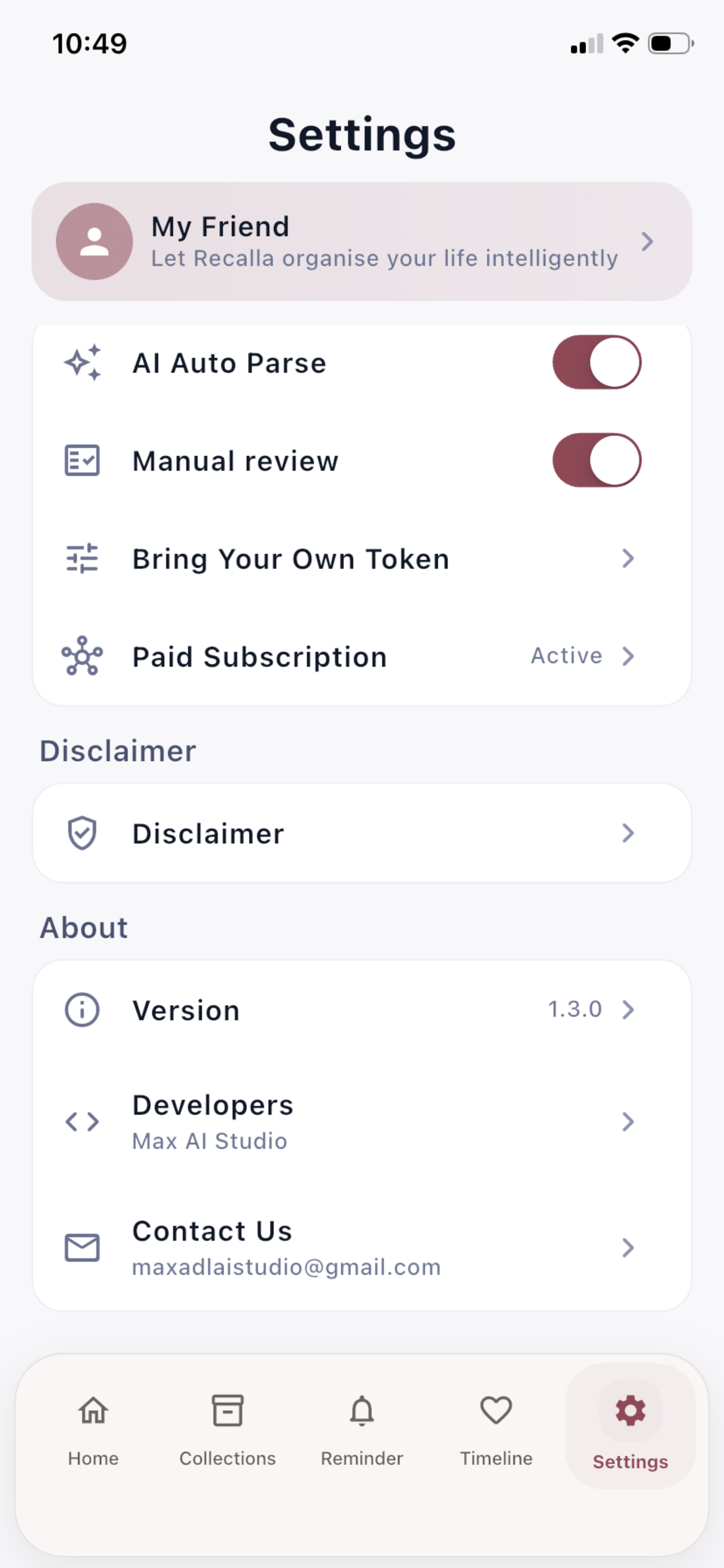Switch to the Timeline tab
The width and height of the screenshot is (724, 1568).
(497, 1430)
